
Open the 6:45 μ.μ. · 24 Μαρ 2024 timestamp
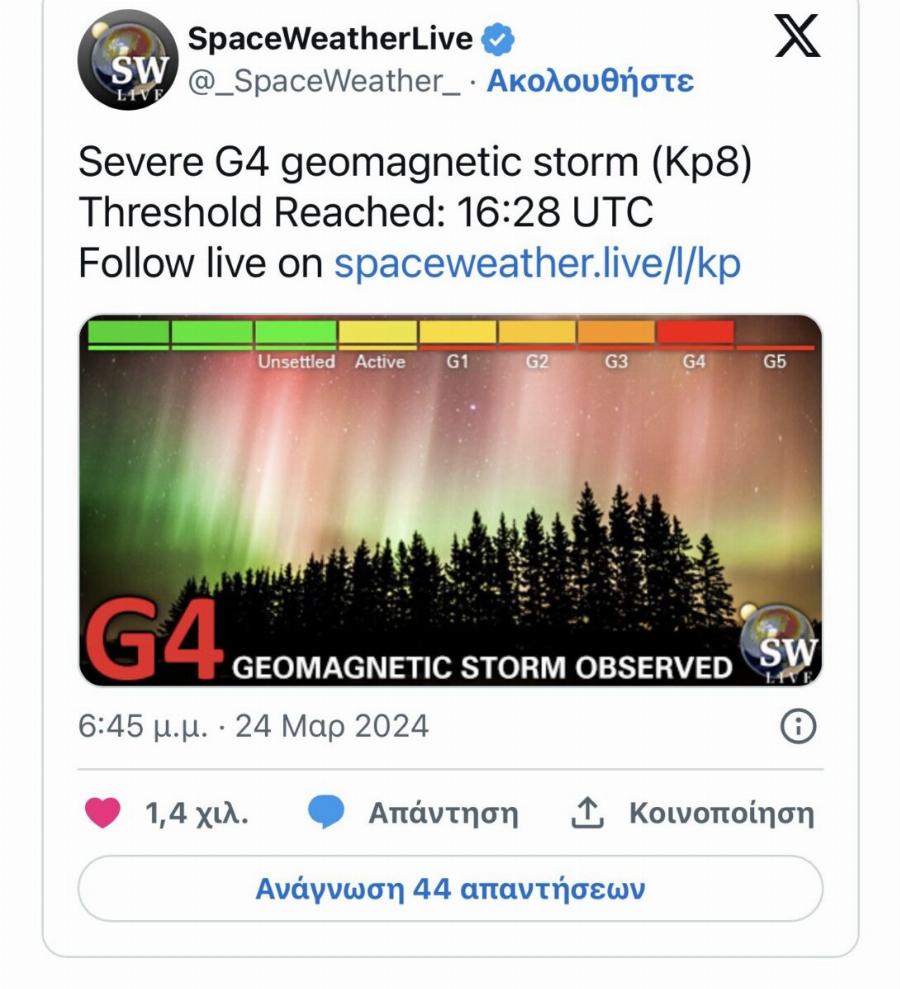(x=253, y=726)
